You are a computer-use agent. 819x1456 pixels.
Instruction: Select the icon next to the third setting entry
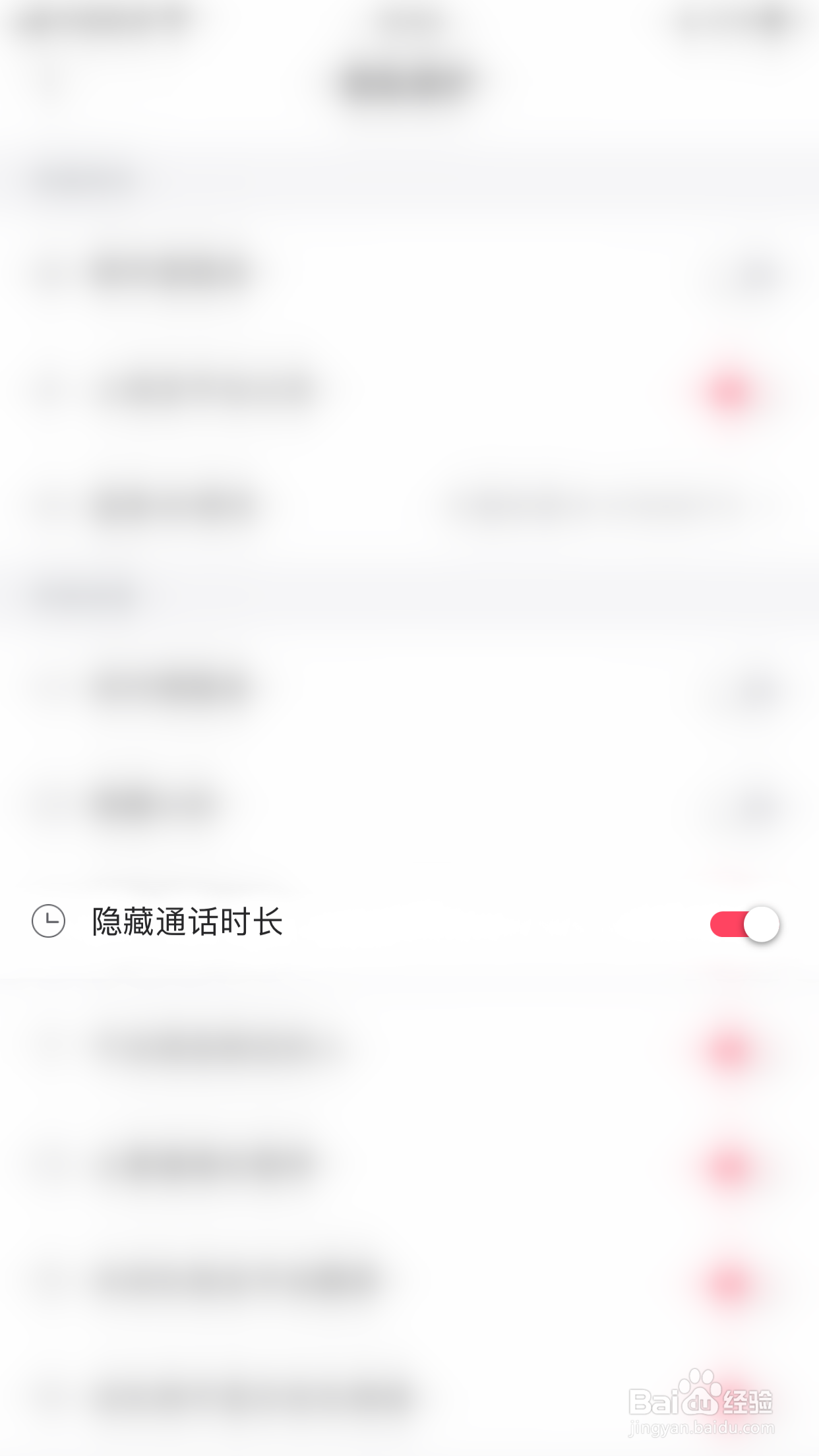[49, 504]
